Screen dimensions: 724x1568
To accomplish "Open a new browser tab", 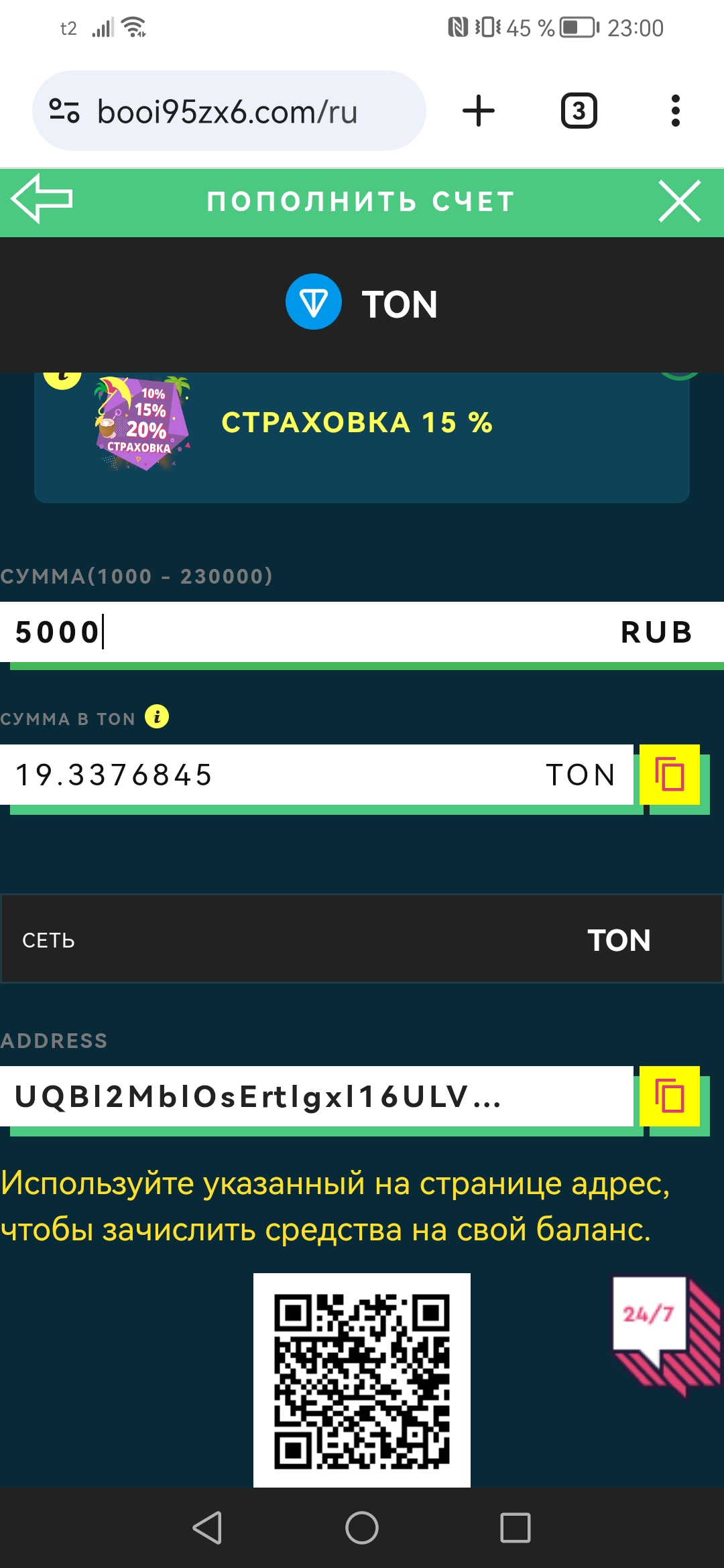I will pos(479,111).
